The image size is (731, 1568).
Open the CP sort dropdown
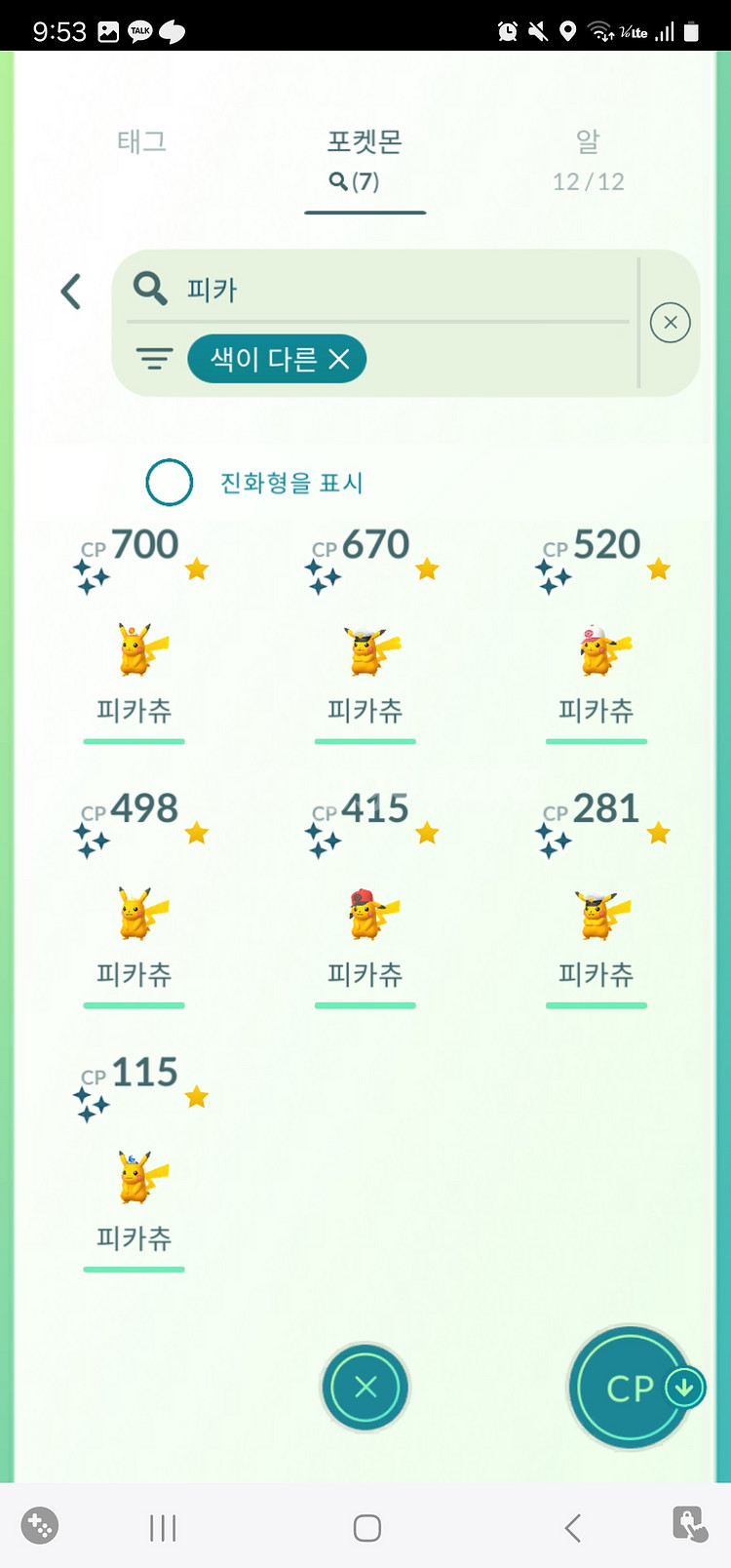pos(632,1388)
